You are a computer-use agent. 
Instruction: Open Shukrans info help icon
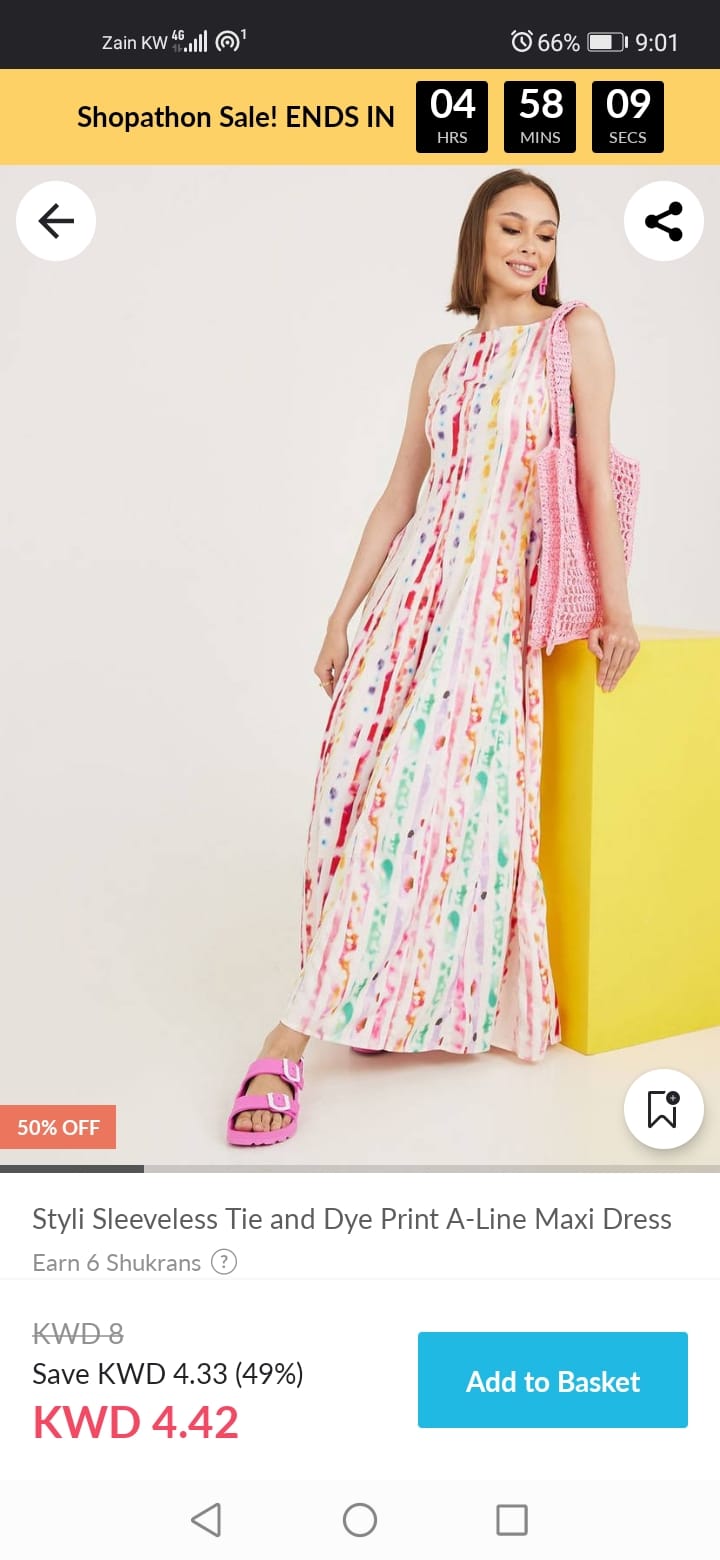pos(224,1262)
